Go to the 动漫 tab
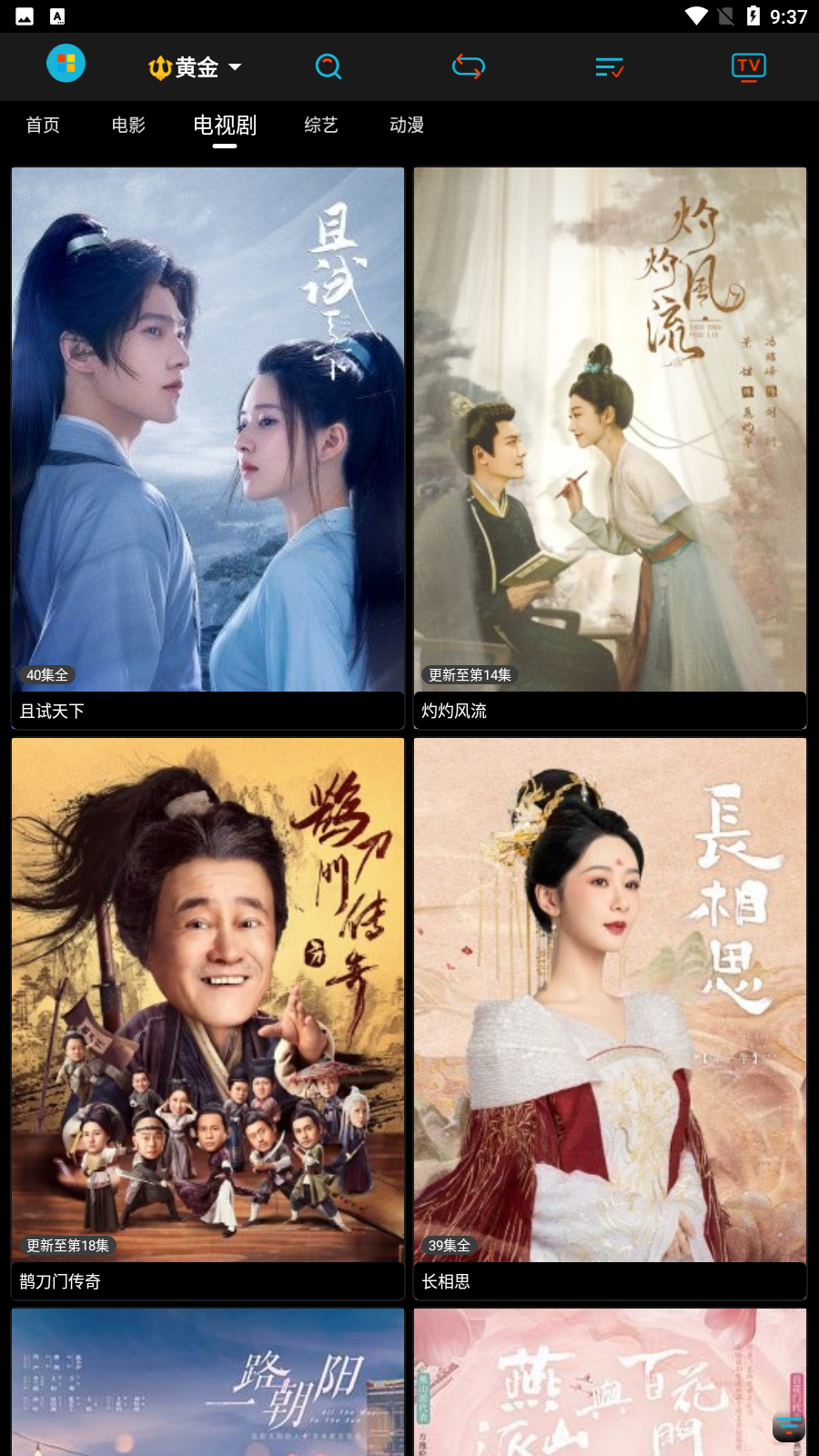The width and height of the screenshot is (819, 1456). tap(407, 125)
